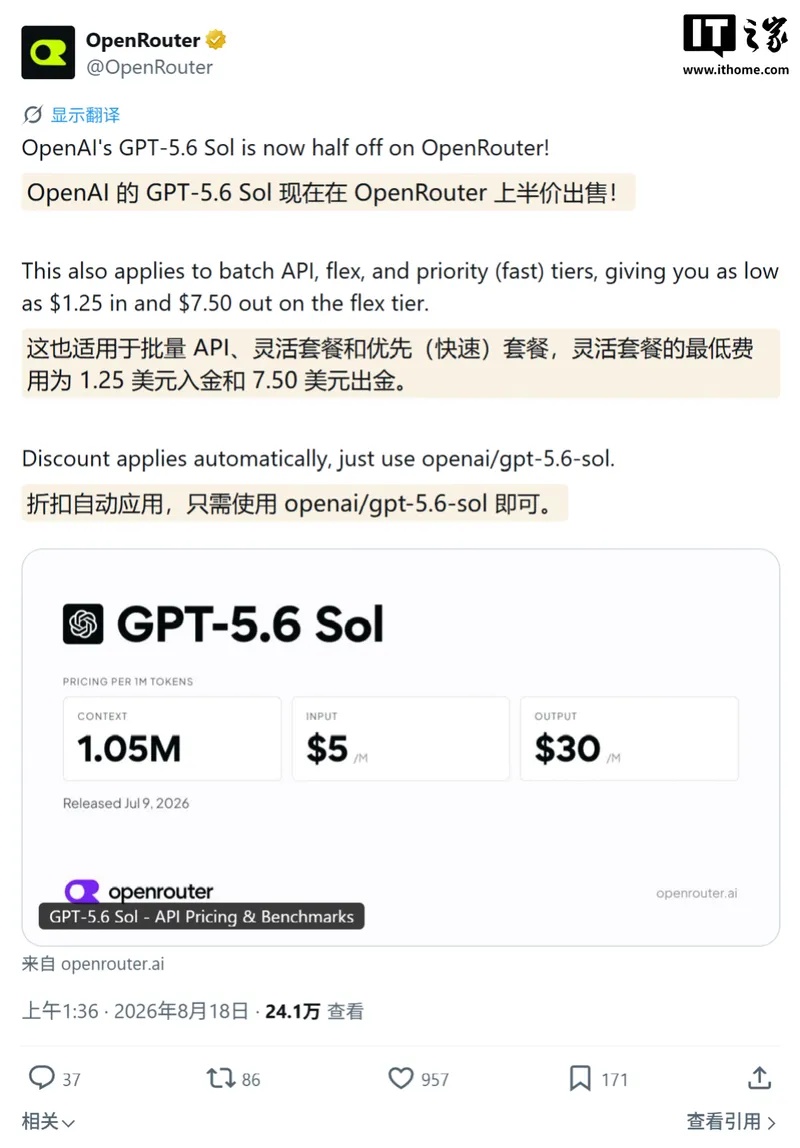
Task: Open the GPT-5.6 Sol pricing link card
Action: [x=400, y=747]
